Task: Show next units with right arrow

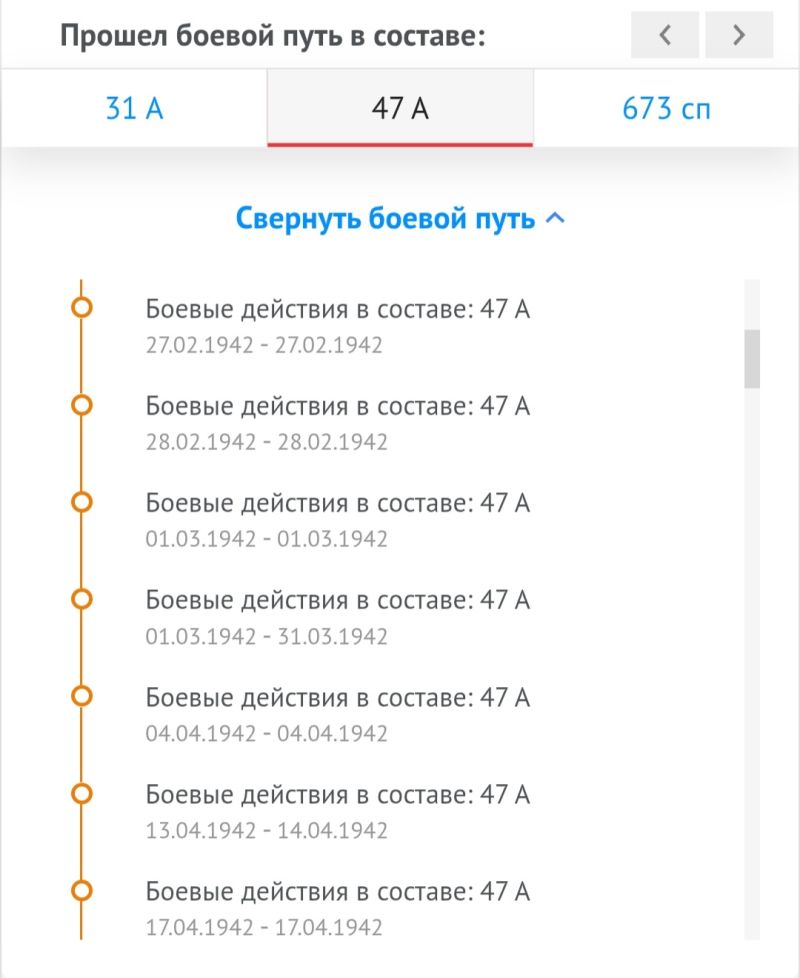Action: (x=739, y=35)
